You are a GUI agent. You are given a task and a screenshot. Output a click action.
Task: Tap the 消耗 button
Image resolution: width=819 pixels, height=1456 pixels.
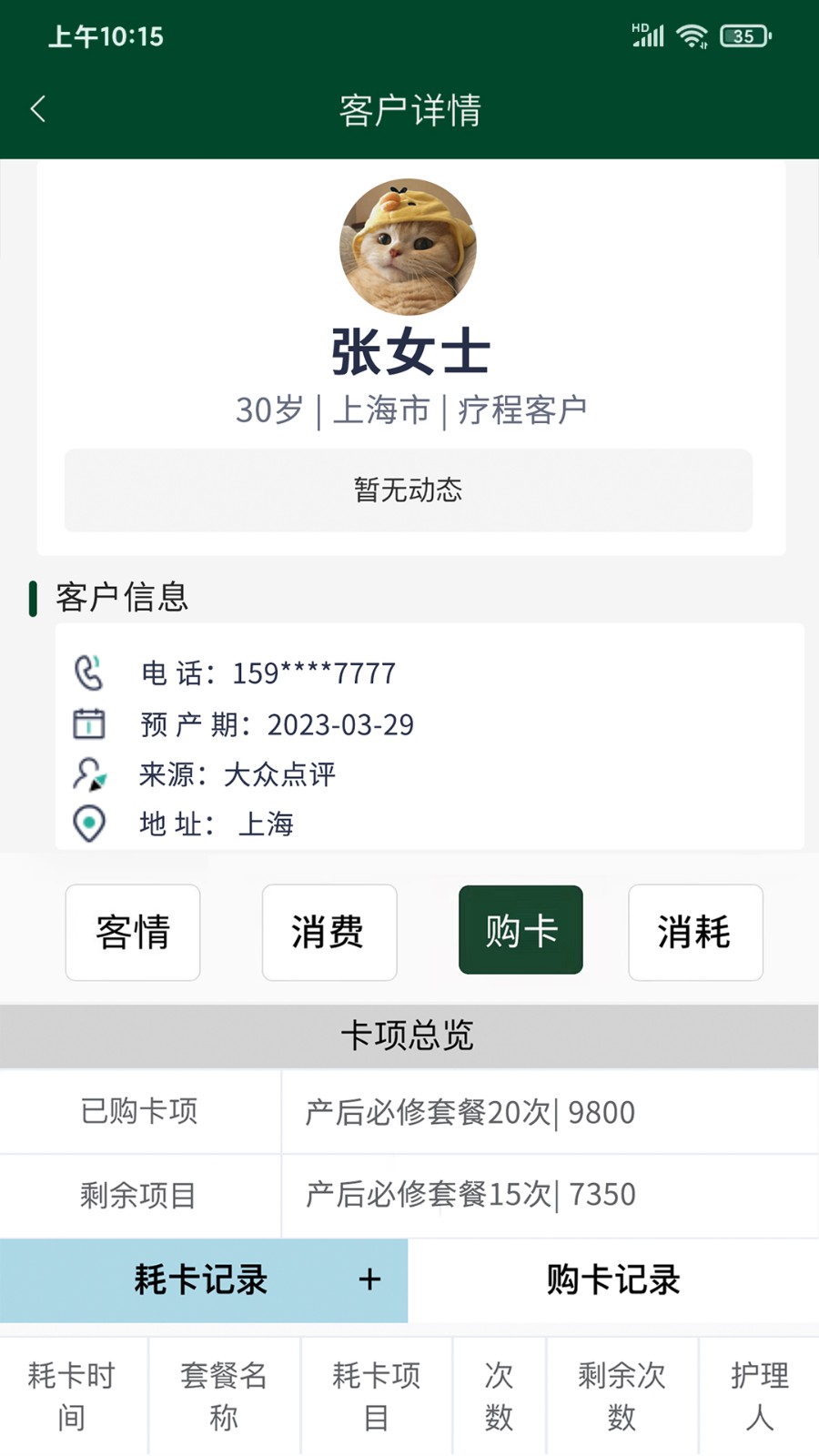[x=694, y=934]
